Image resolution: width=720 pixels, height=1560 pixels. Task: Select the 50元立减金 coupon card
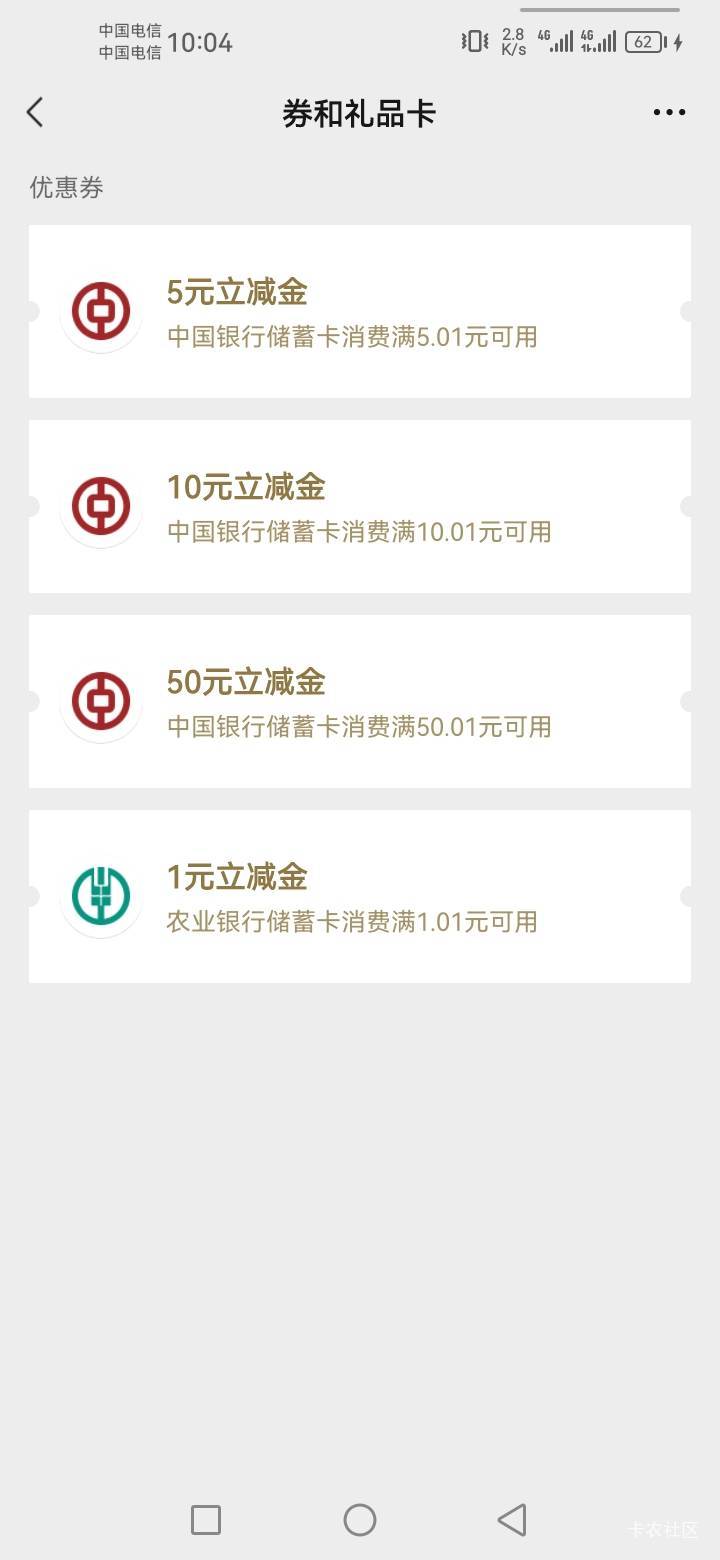359,701
